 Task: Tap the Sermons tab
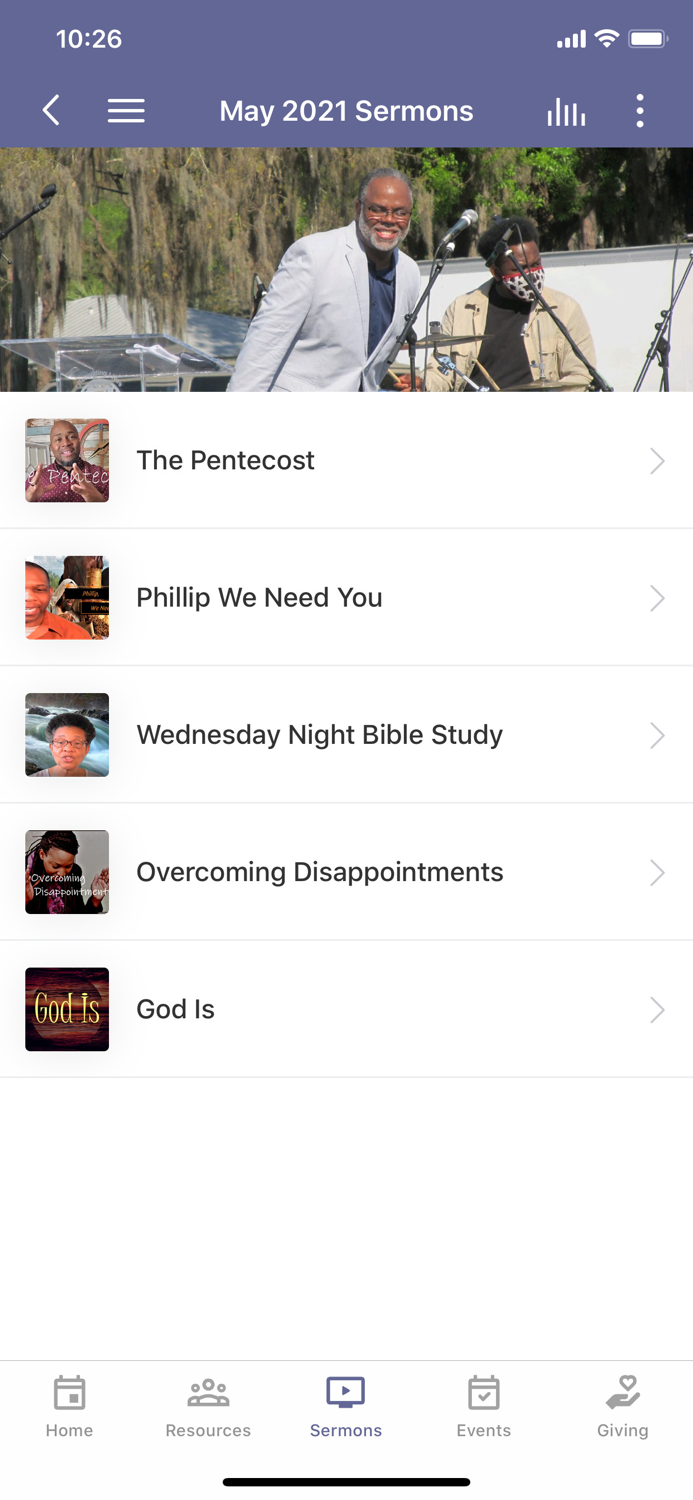click(x=346, y=1407)
